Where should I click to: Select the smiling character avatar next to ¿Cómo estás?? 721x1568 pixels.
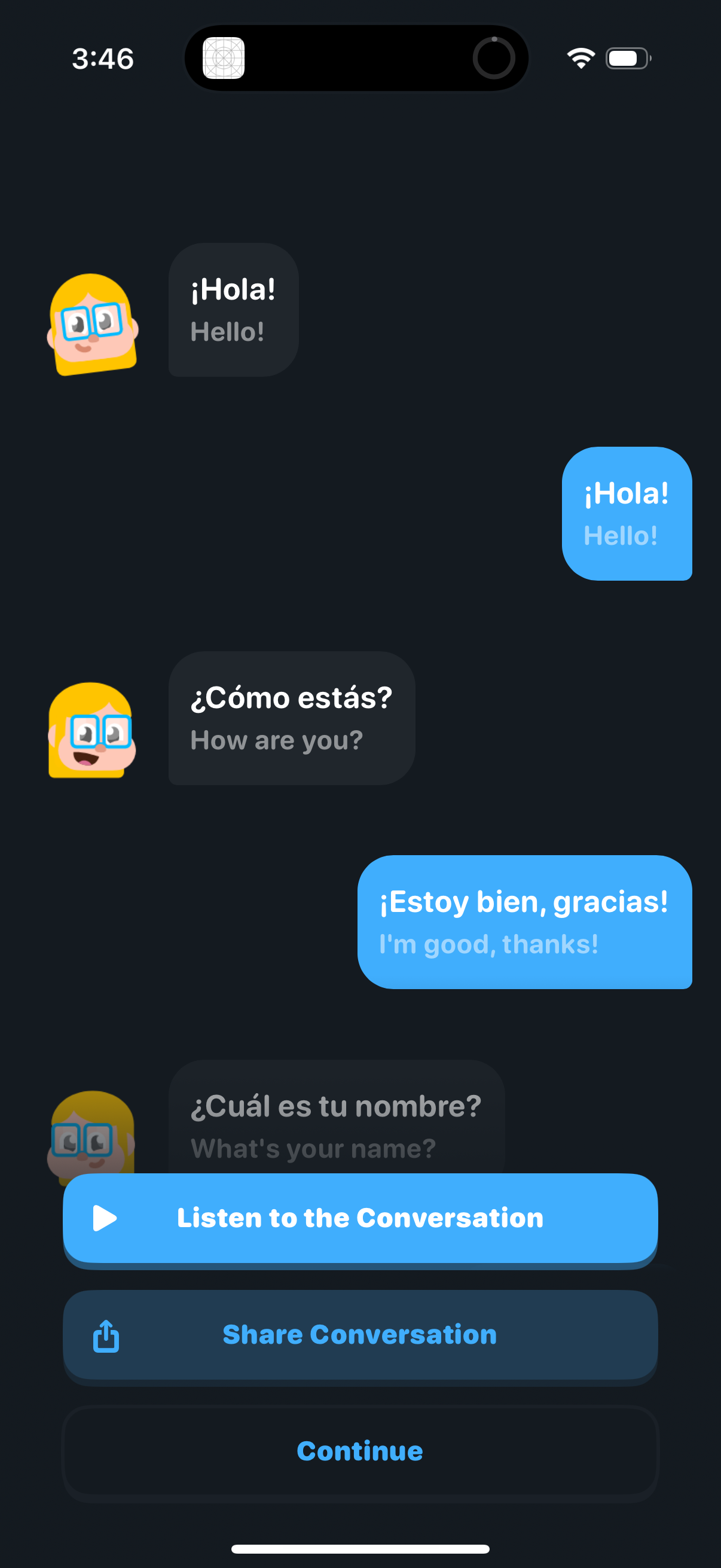click(90, 733)
